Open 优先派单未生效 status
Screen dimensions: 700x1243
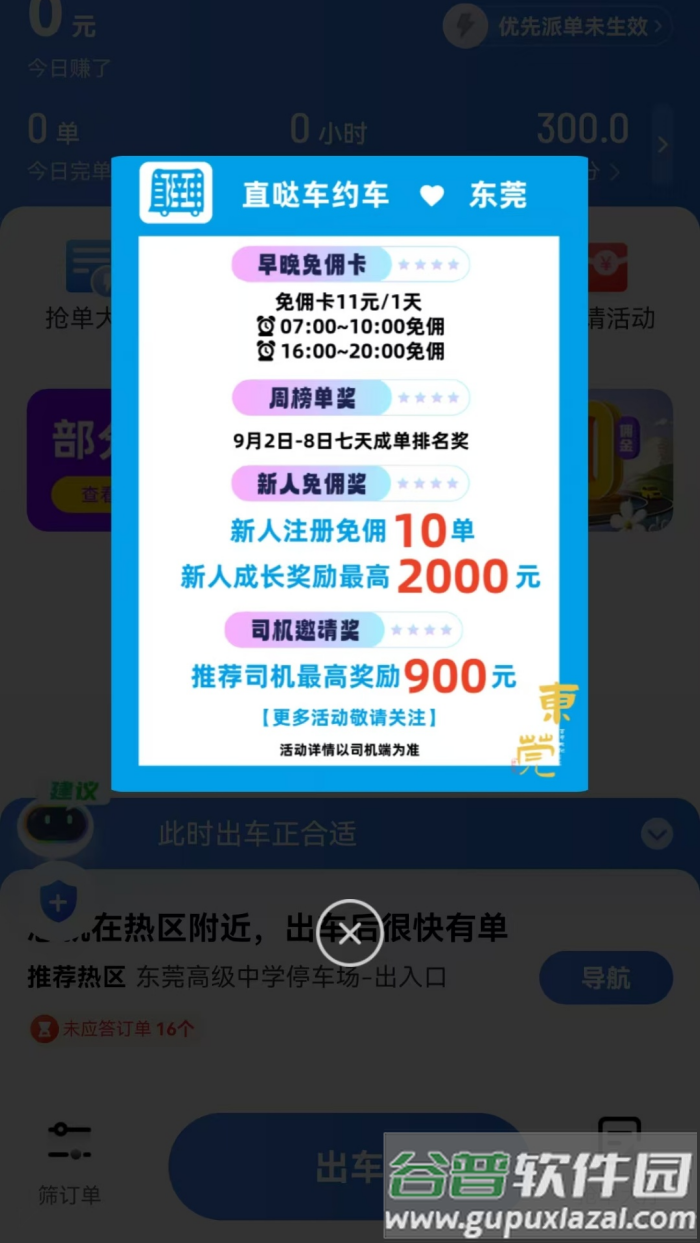pyautogui.click(x=558, y=27)
